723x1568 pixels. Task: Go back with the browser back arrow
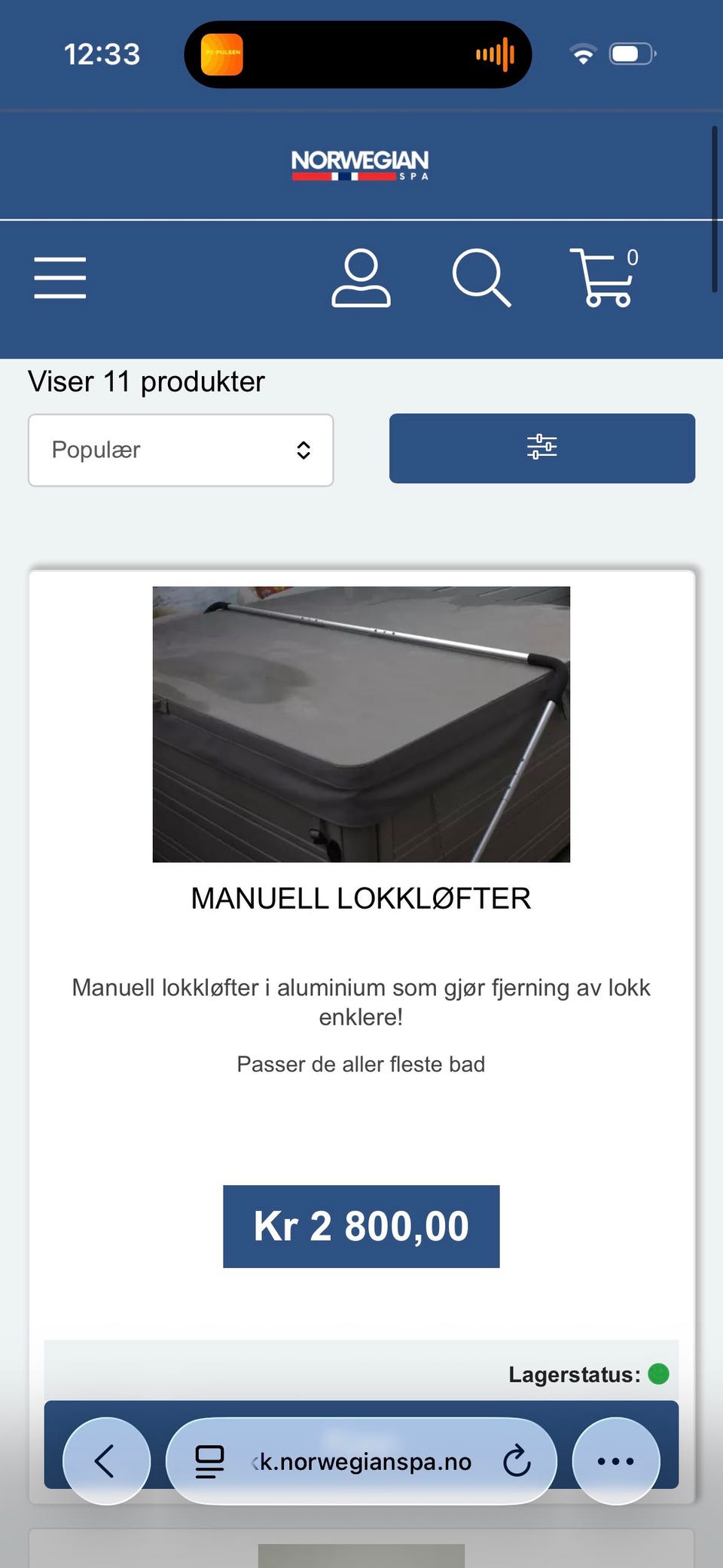click(x=106, y=1461)
